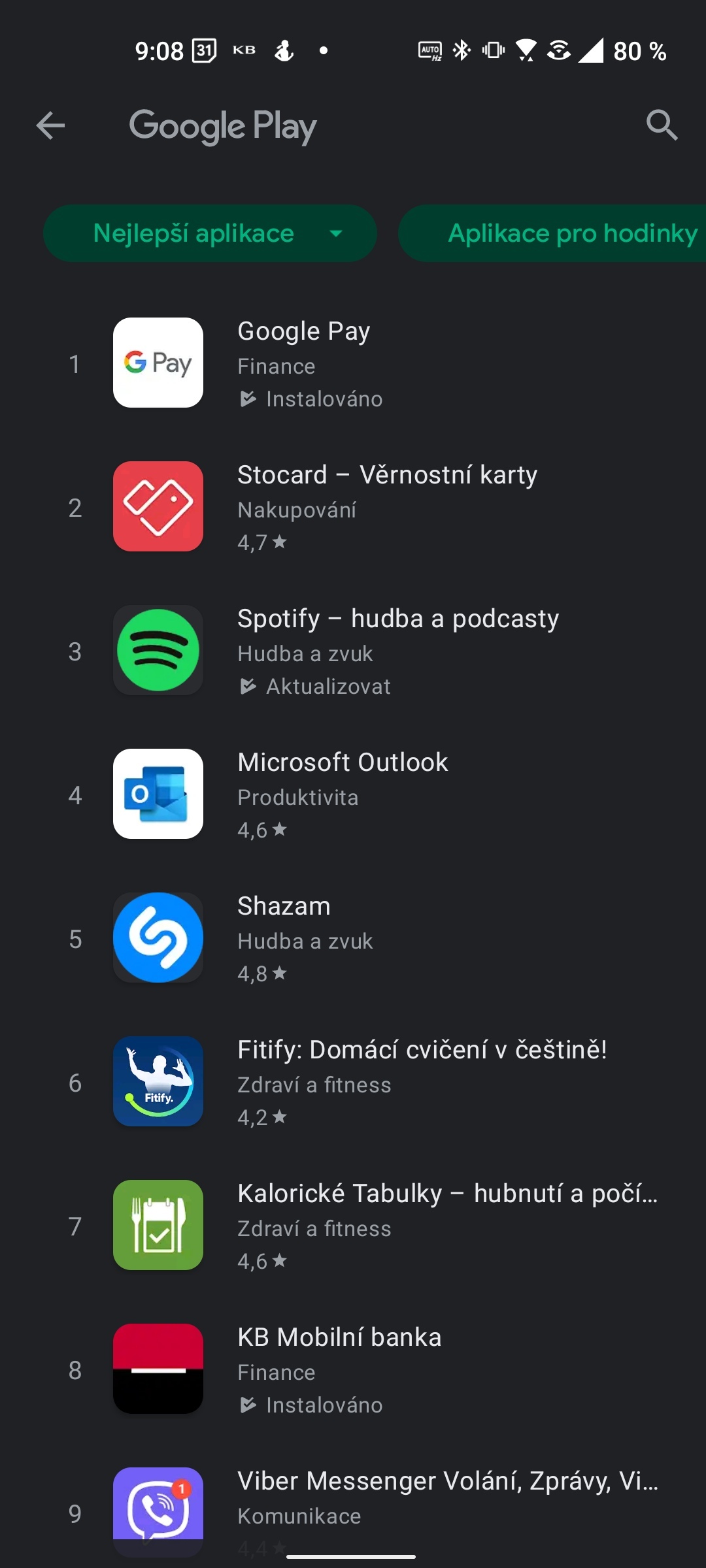Tap the Viber Messenger app row
This screenshot has width=706, height=1568.
point(353,1503)
